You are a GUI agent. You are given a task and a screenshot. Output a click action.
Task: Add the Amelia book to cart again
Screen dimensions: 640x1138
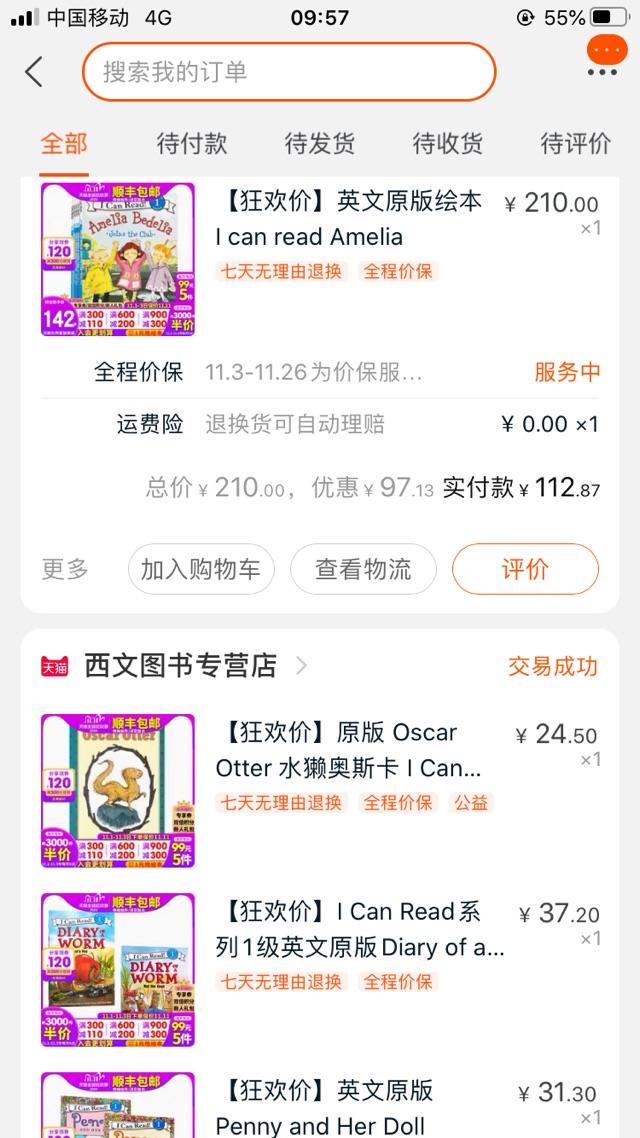(x=200, y=569)
